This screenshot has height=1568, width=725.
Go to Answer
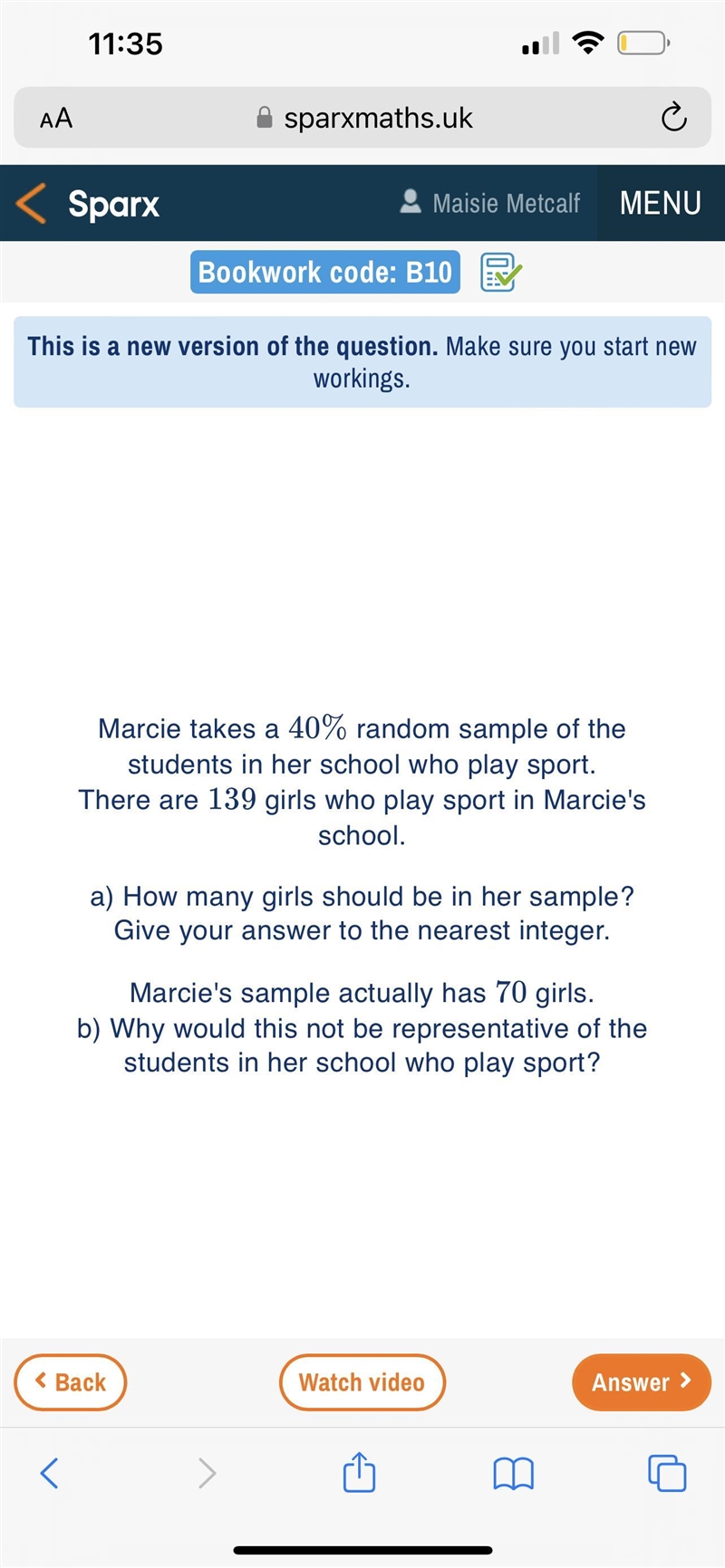[642, 1382]
